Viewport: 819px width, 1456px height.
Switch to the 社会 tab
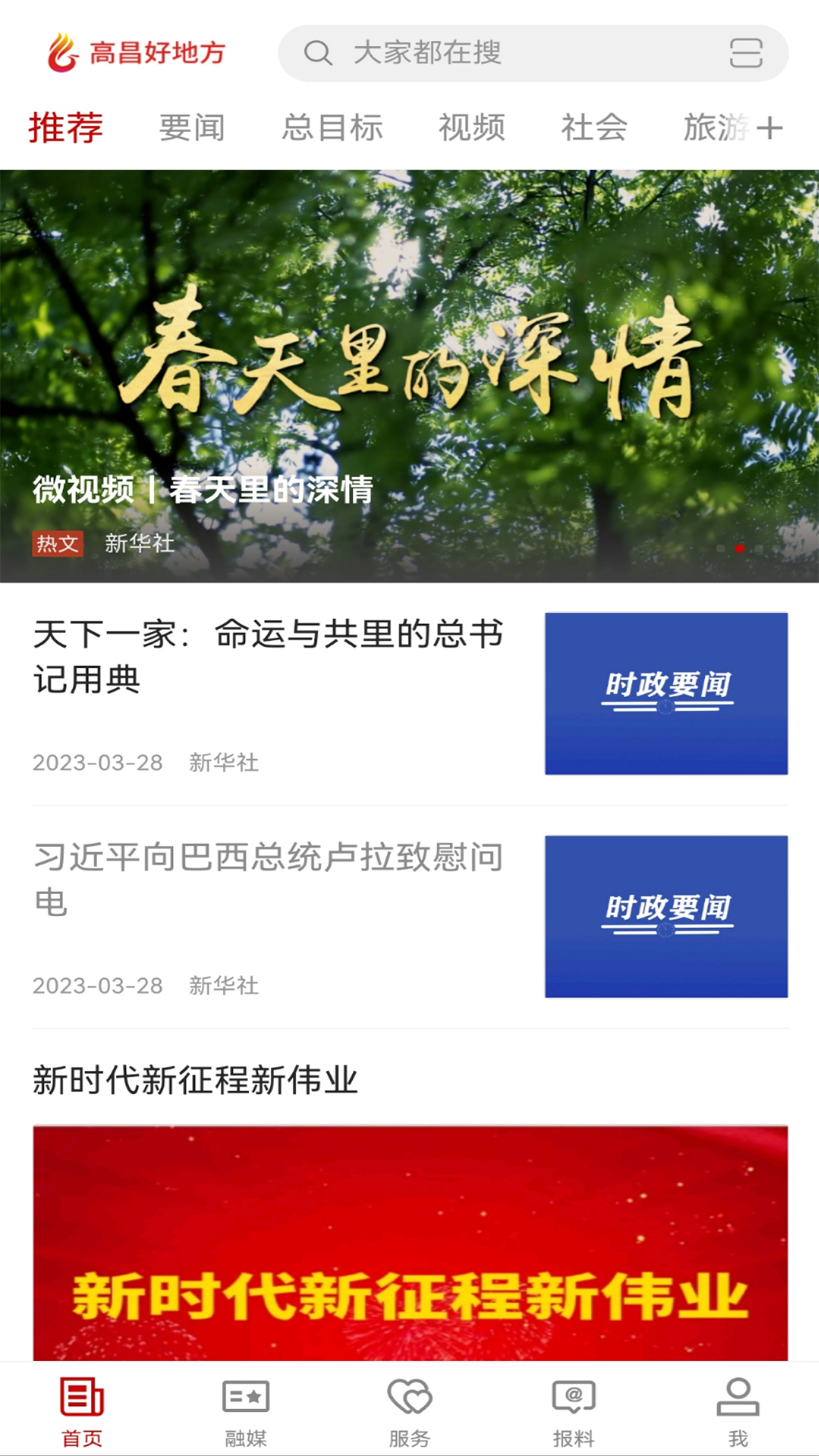click(592, 127)
